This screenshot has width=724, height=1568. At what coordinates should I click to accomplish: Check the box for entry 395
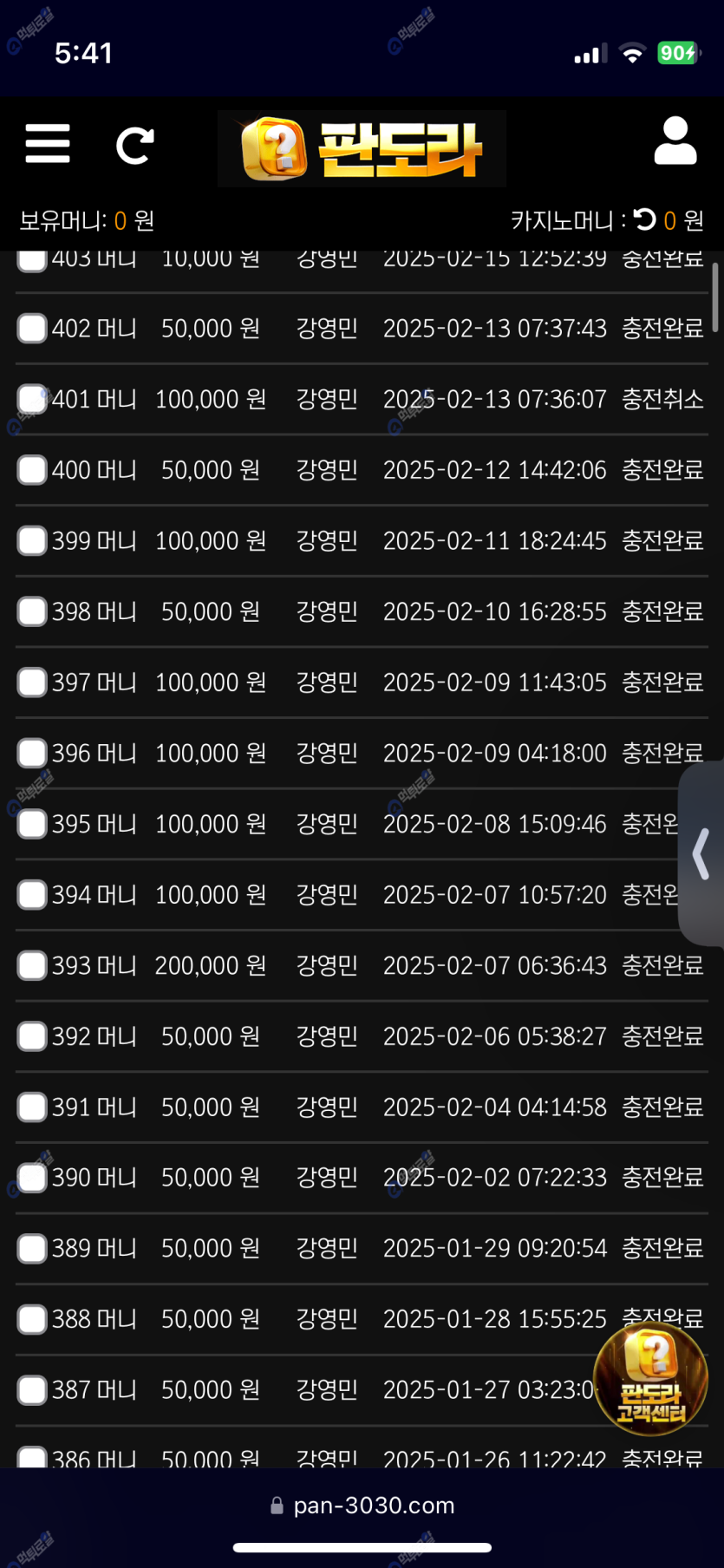[x=32, y=824]
